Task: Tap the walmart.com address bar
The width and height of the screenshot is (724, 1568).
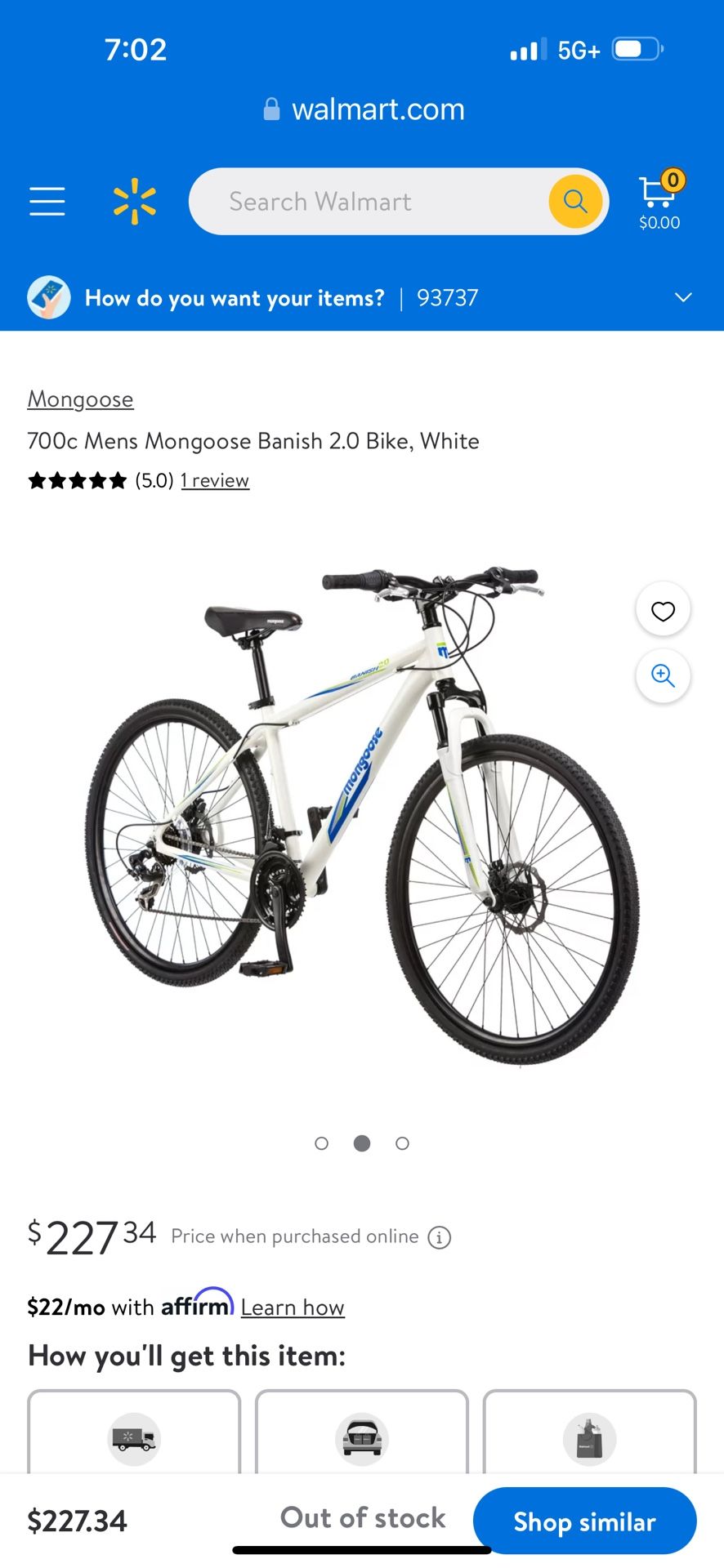Action: (364, 109)
